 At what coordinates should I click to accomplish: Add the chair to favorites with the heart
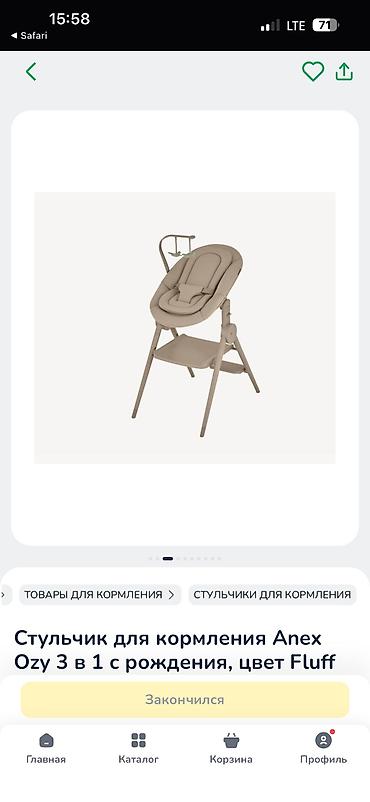coord(313,72)
